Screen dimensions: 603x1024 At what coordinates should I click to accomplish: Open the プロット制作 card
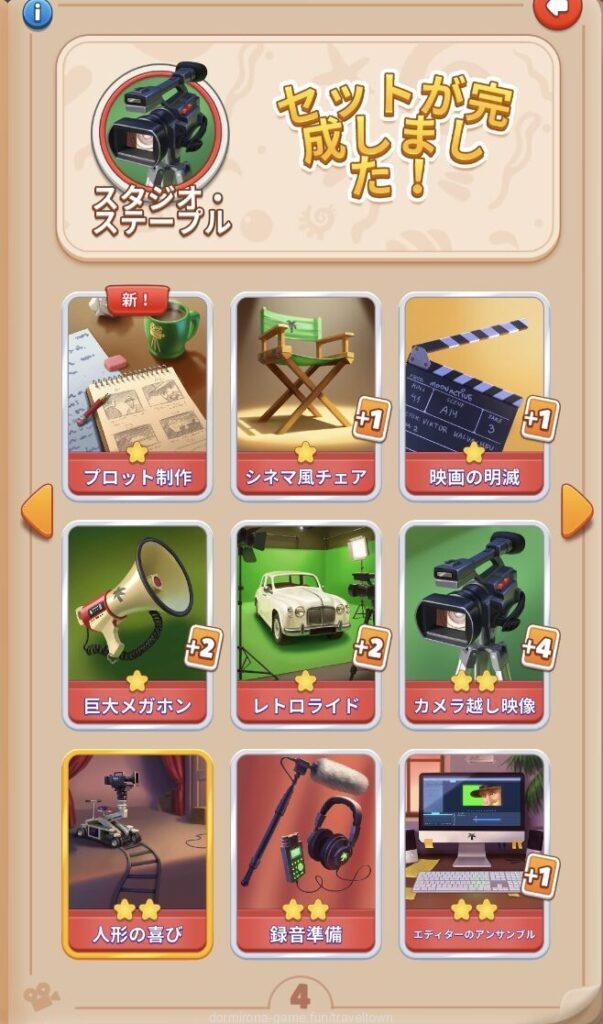coord(138,395)
